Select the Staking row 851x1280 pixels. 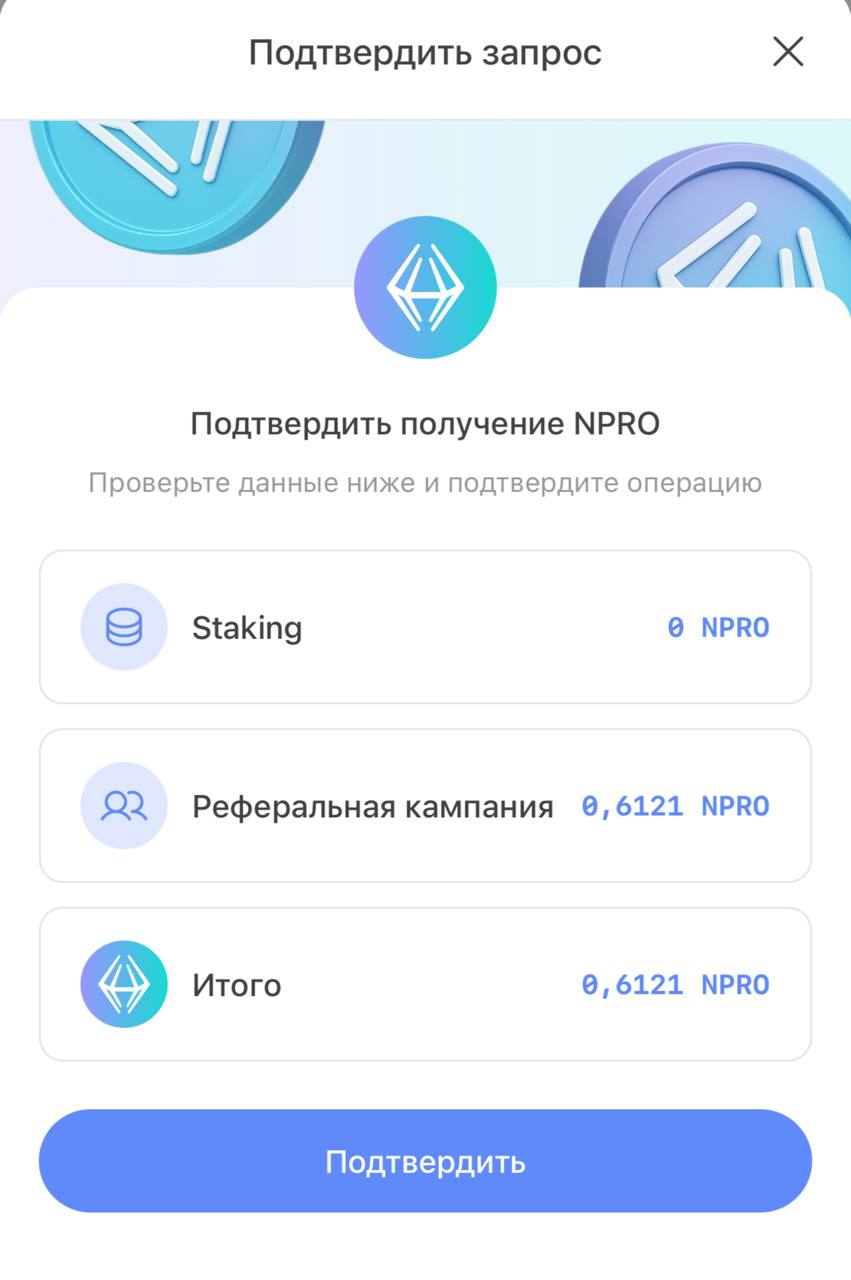tap(425, 627)
